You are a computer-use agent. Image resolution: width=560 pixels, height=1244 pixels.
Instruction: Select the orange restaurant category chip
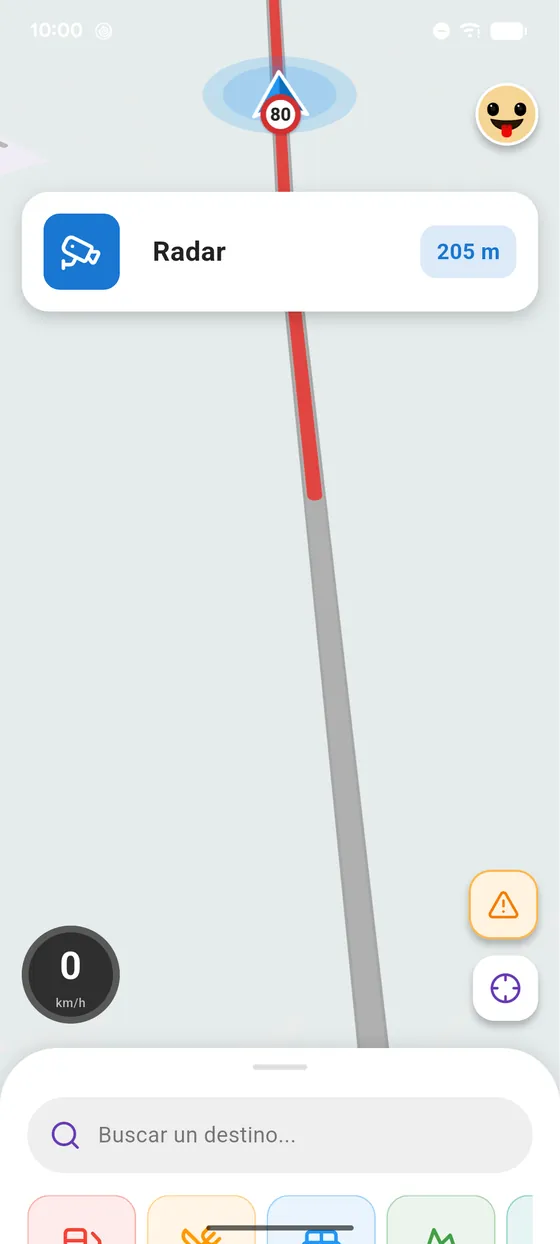(201, 1220)
